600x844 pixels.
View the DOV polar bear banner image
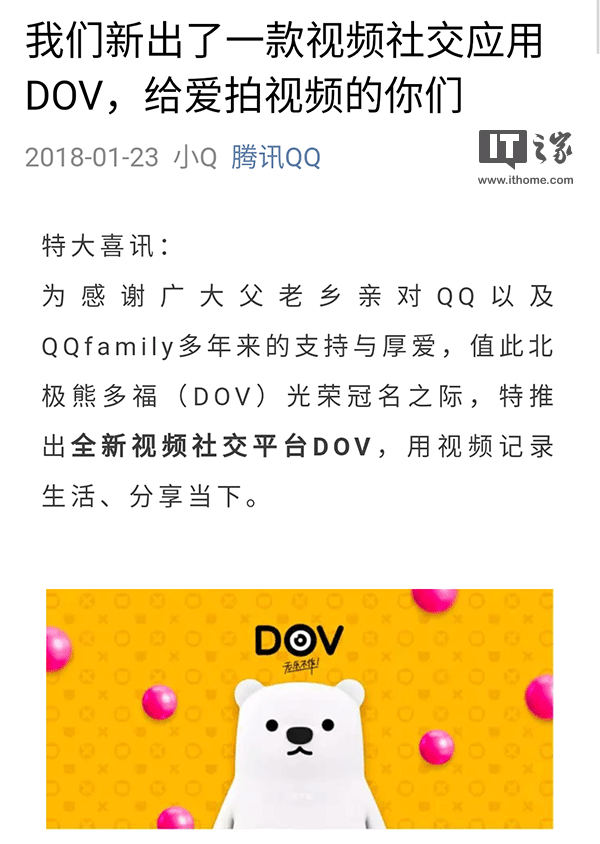pyautogui.click(x=299, y=708)
